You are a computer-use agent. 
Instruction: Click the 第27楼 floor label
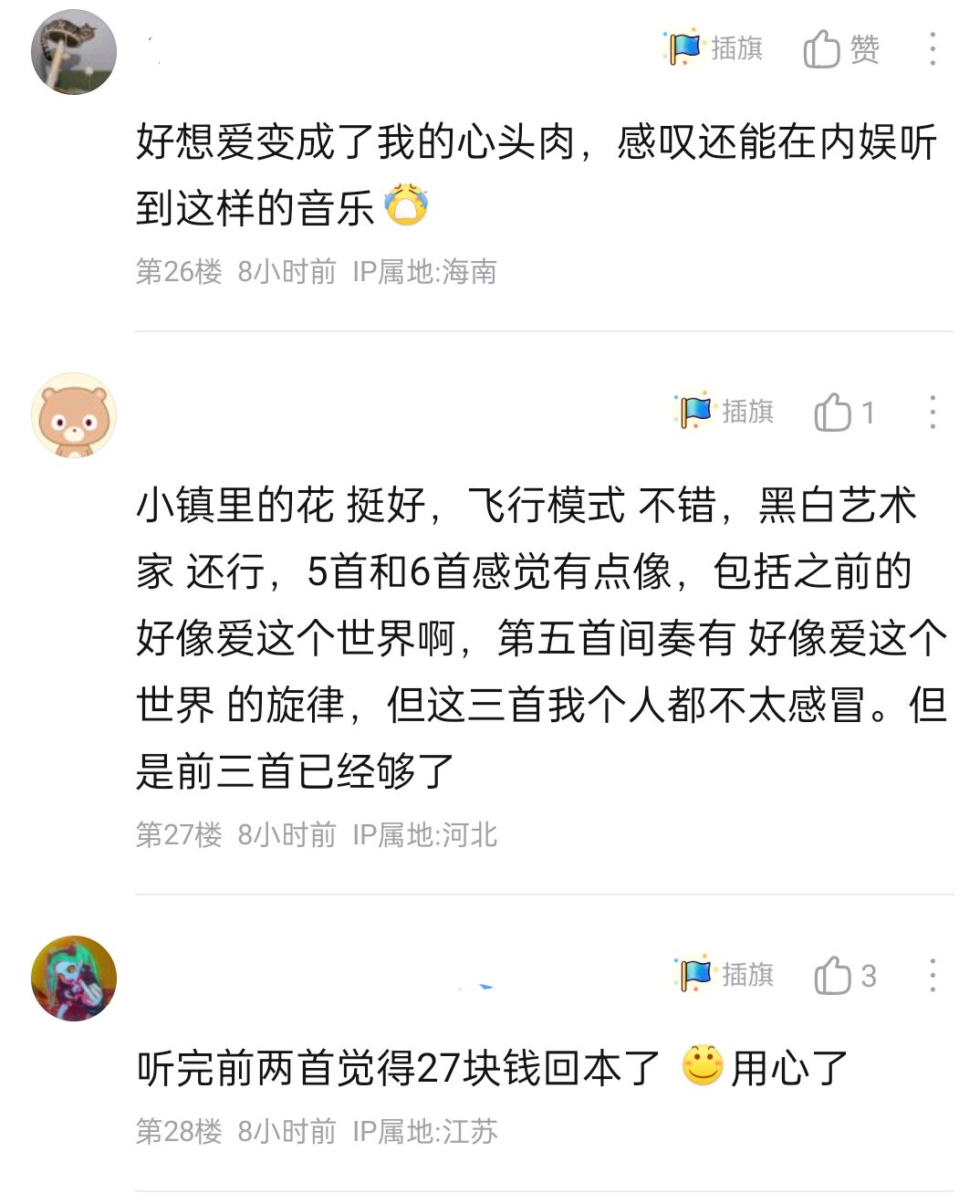click(x=177, y=833)
